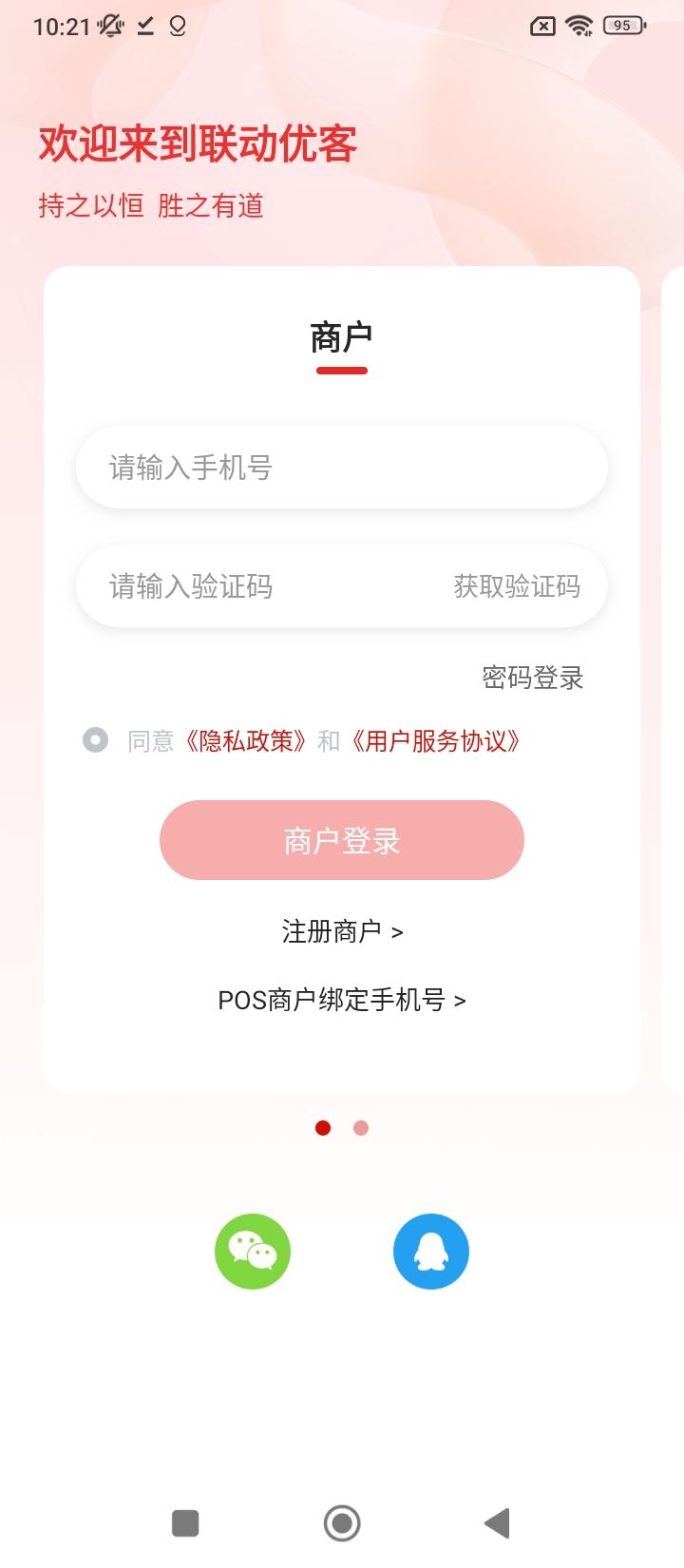
Task: Select the 商户 tab
Action: (342, 336)
